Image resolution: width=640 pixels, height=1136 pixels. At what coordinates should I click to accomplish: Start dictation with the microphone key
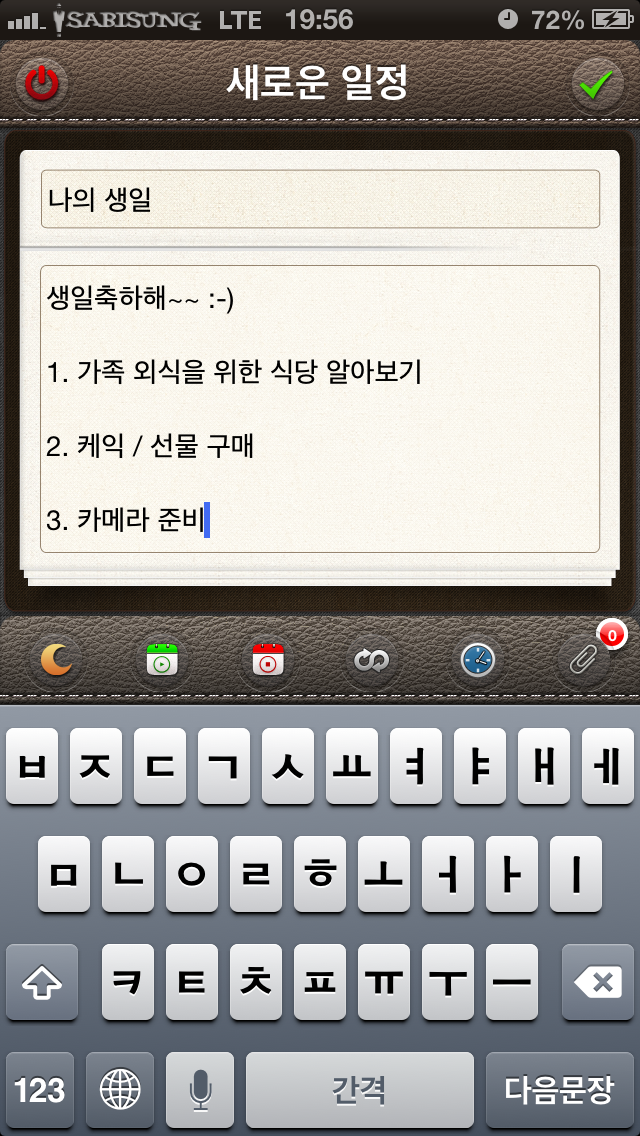(x=201, y=1090)
